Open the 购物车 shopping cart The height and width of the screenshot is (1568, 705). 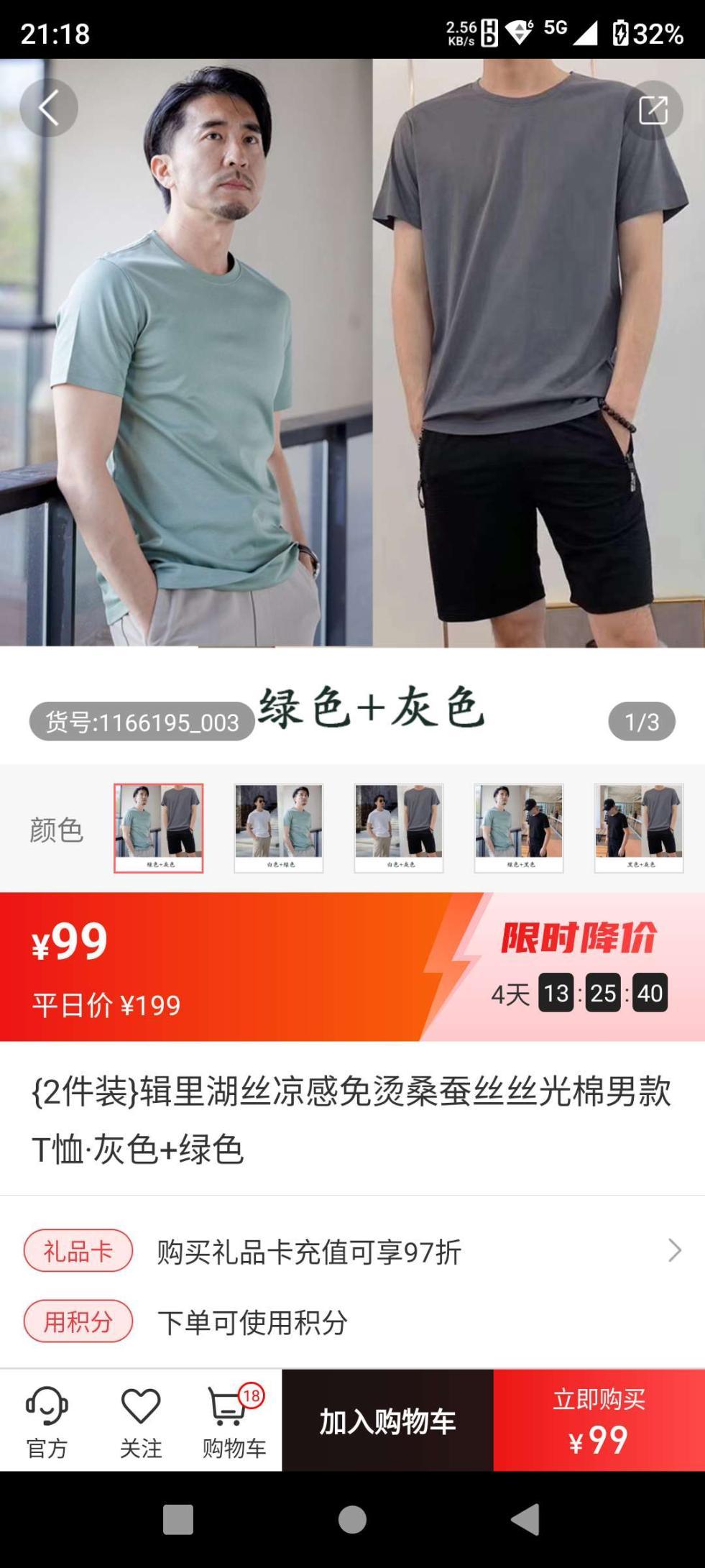click(234, 1421)
